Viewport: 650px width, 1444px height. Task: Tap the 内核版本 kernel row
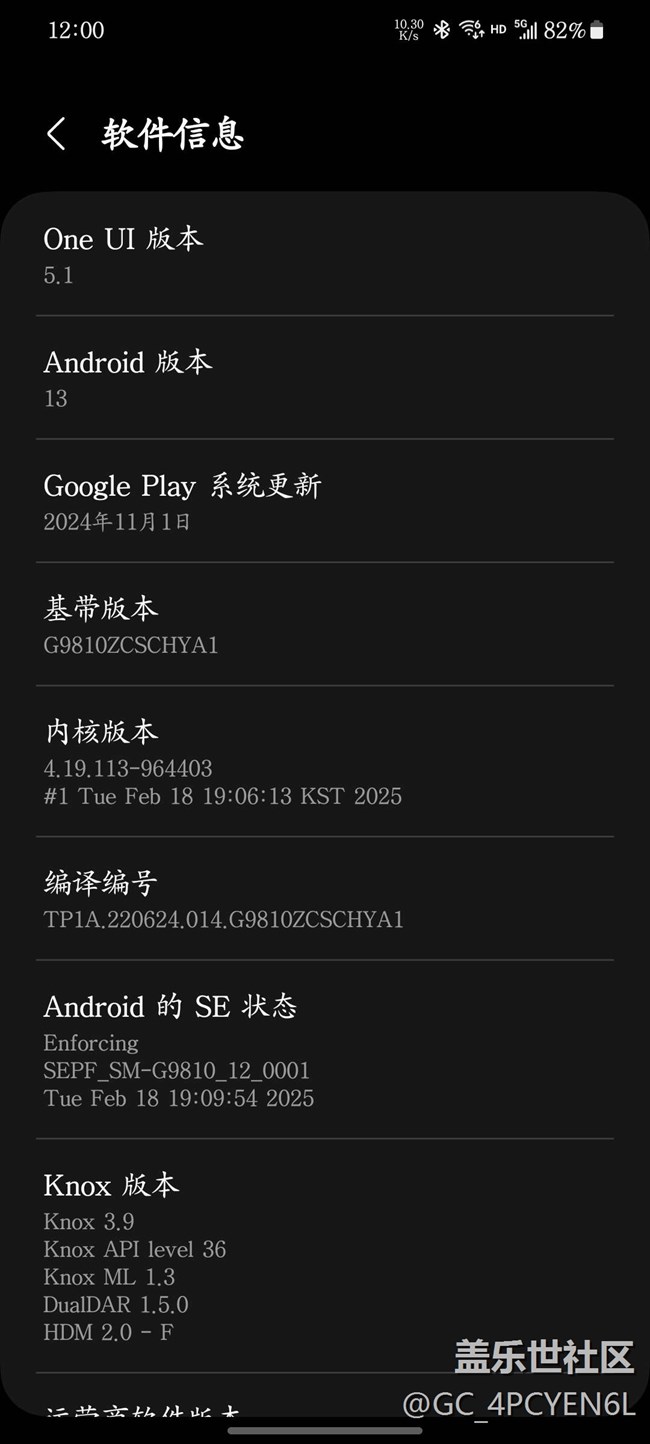click(324, 761)
